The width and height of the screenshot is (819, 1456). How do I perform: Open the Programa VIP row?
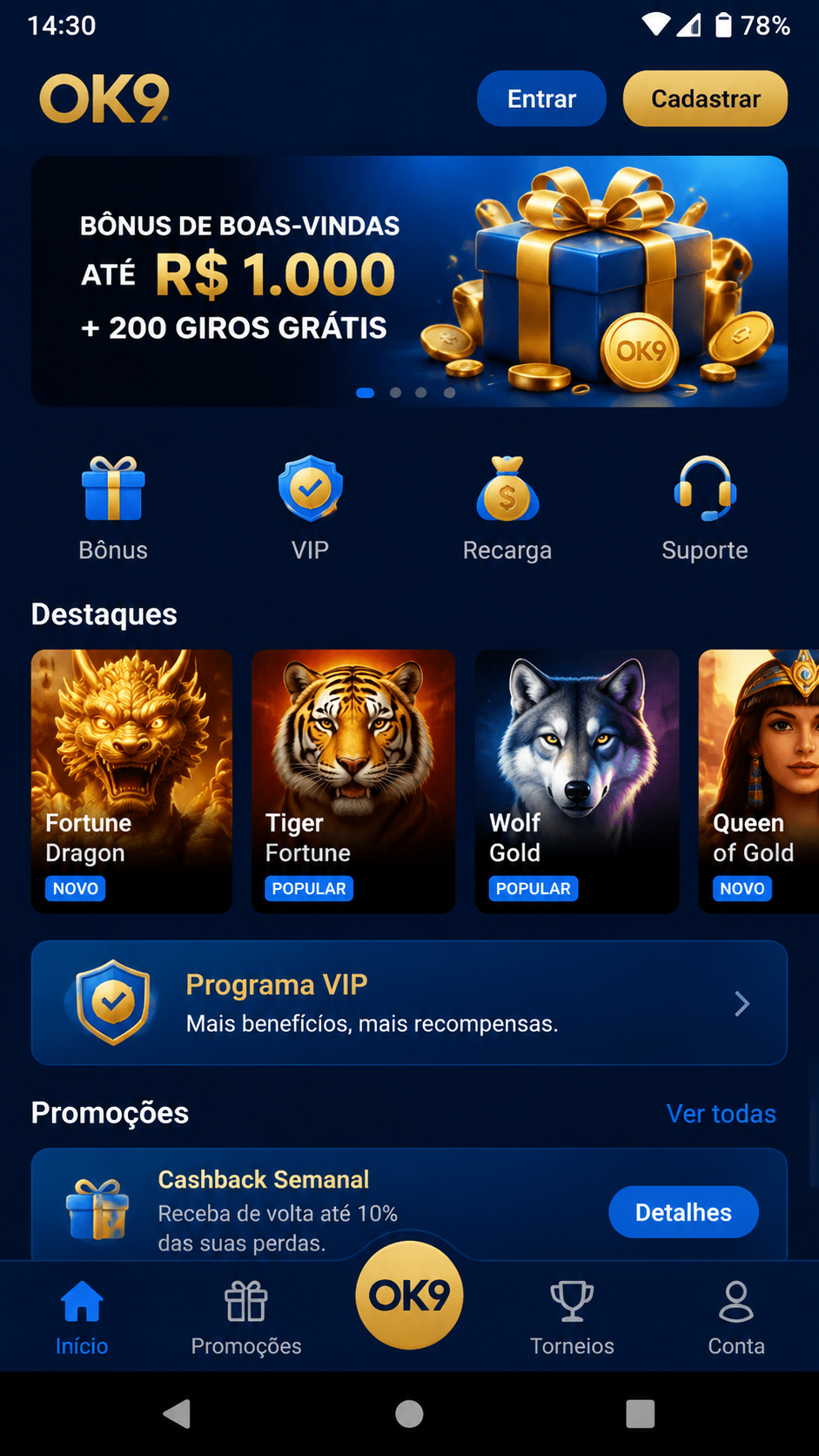(409, 1002)
